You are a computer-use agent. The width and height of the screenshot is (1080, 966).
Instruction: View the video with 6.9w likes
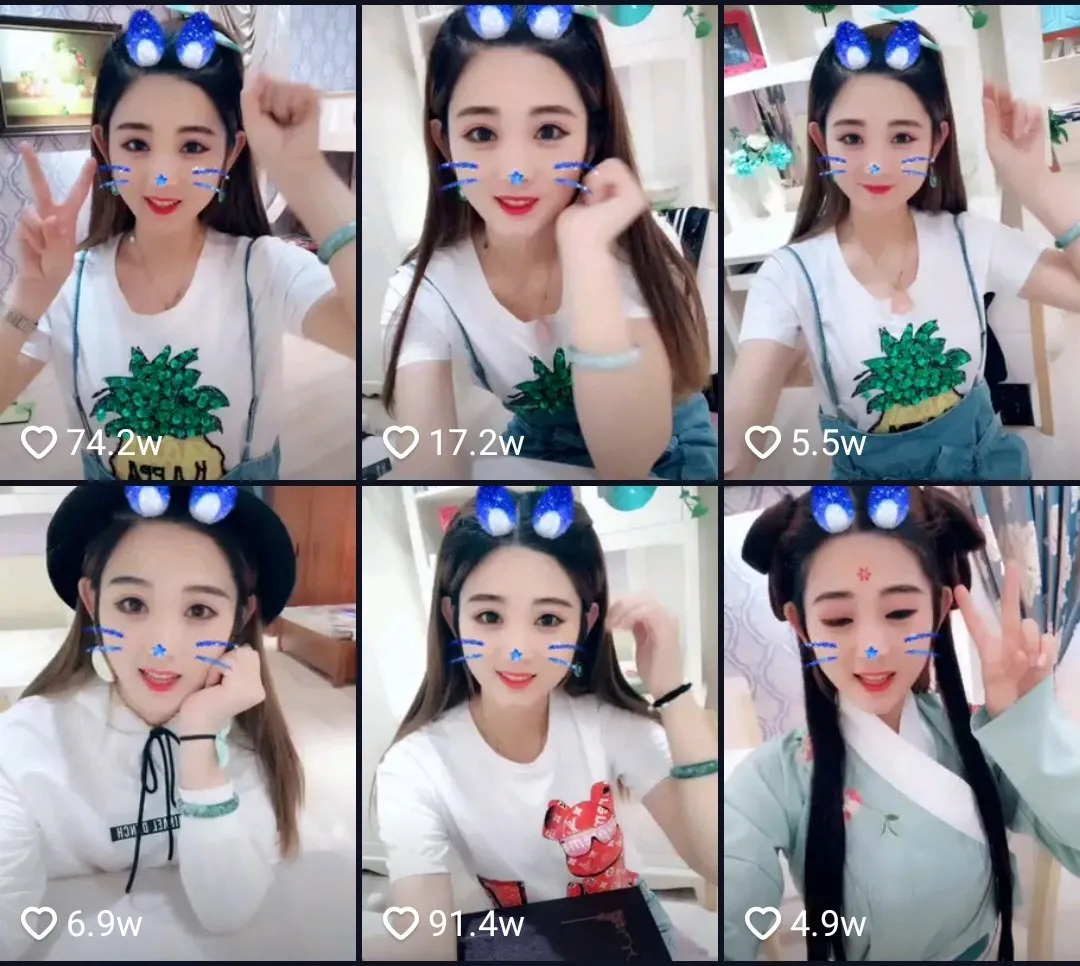point(178,722)
